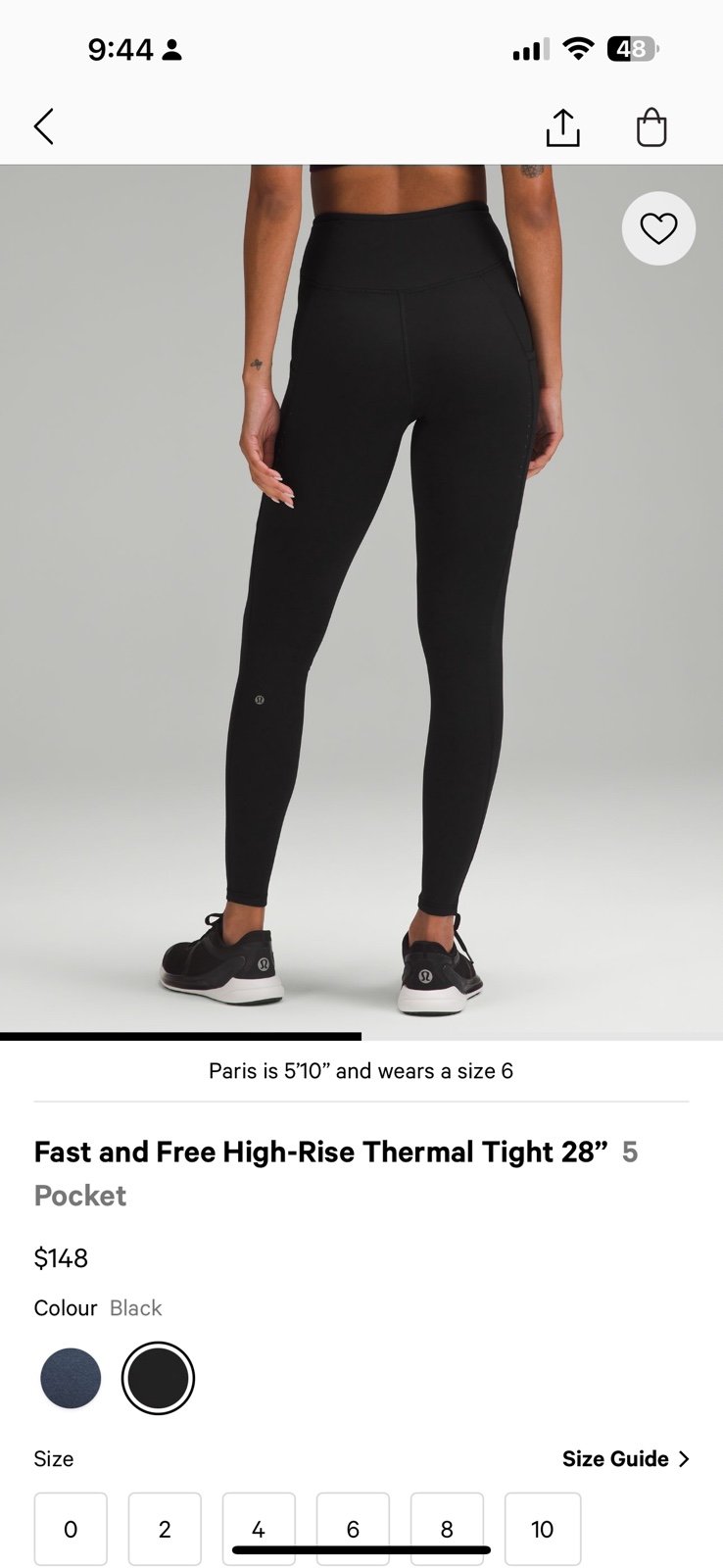The image size is (723, 1568).
Task: Choose size 10
Action: [543, 1529]
